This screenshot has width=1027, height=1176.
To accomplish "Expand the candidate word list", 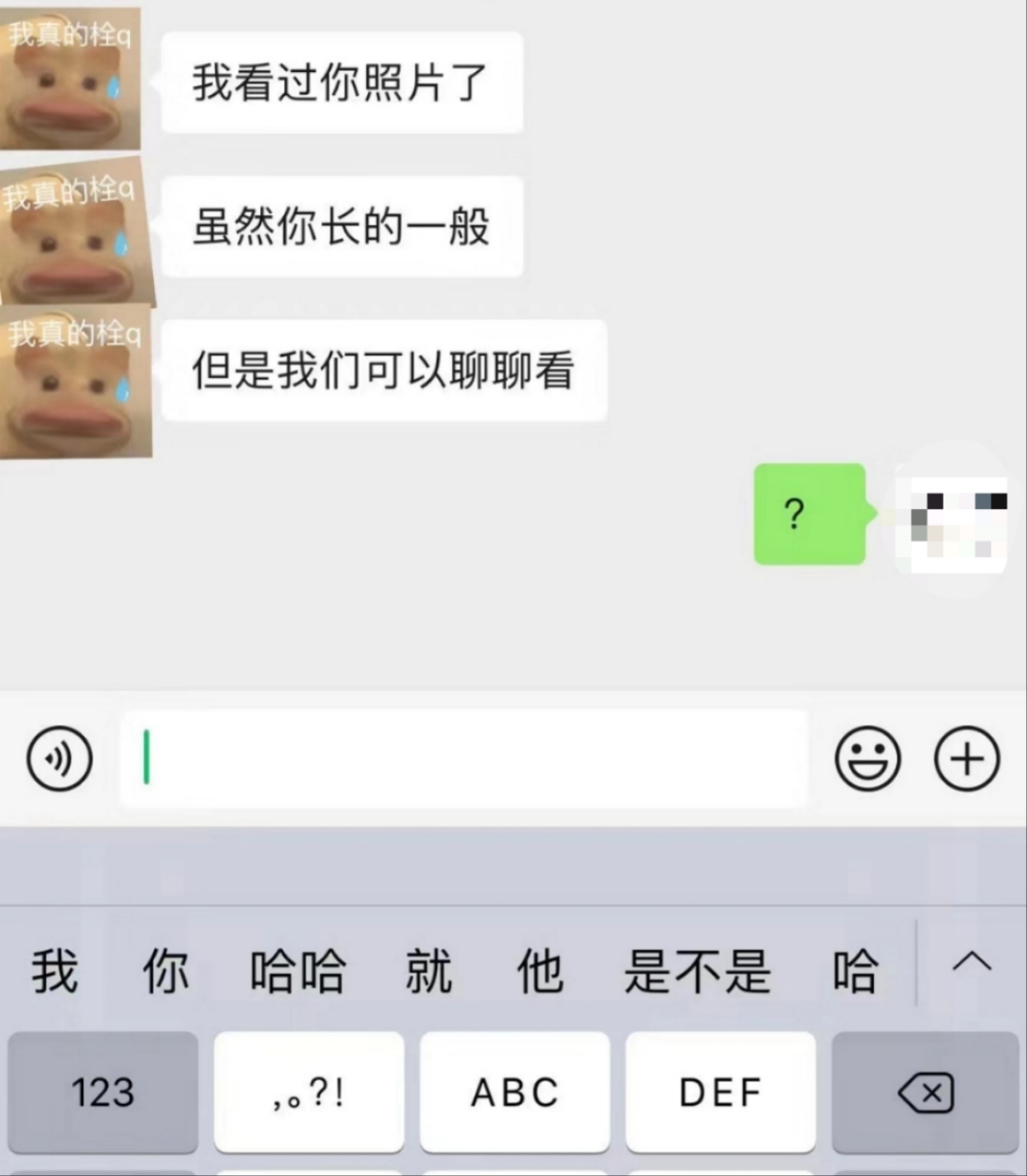I will [972, 963].
